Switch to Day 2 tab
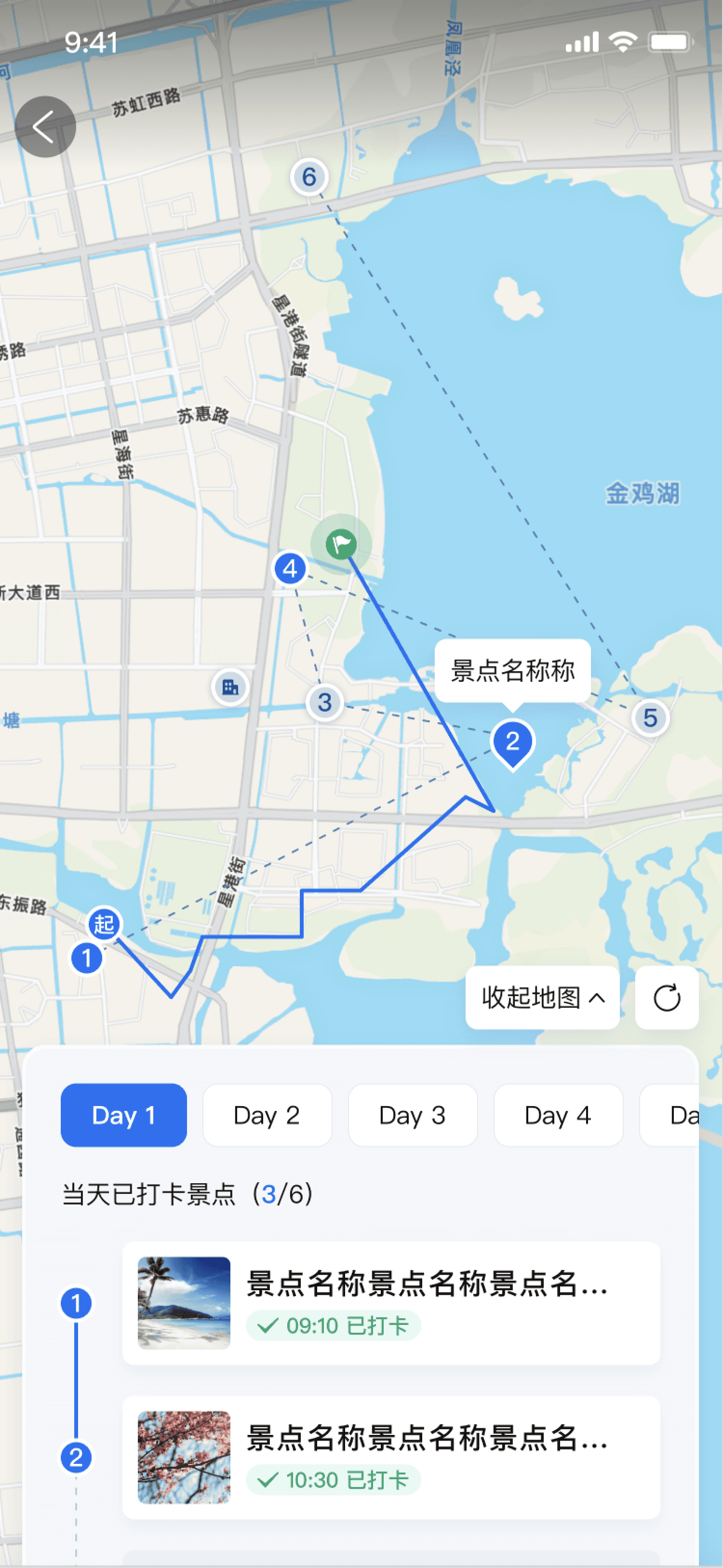 point(267,1114)
